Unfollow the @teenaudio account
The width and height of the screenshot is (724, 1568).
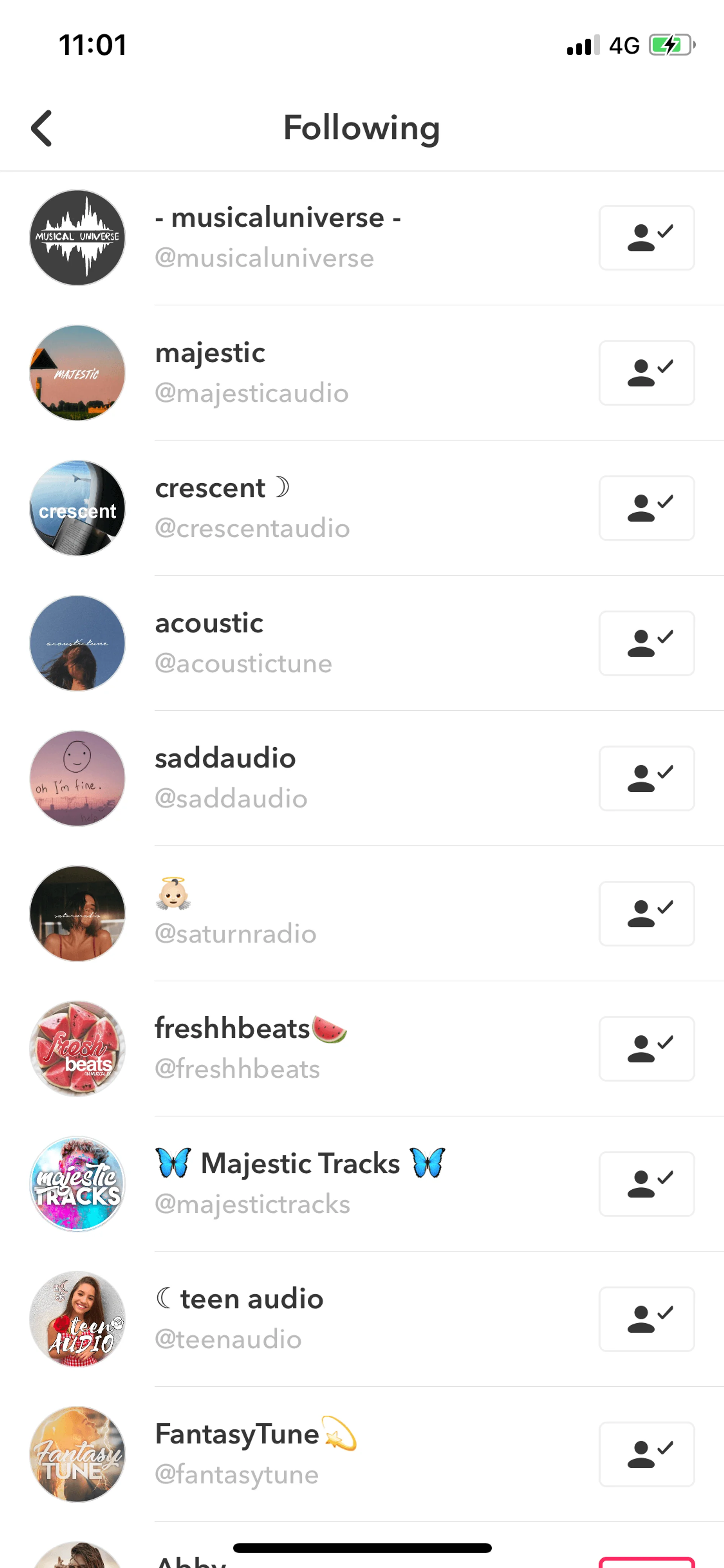click(x=646, y=1318)
